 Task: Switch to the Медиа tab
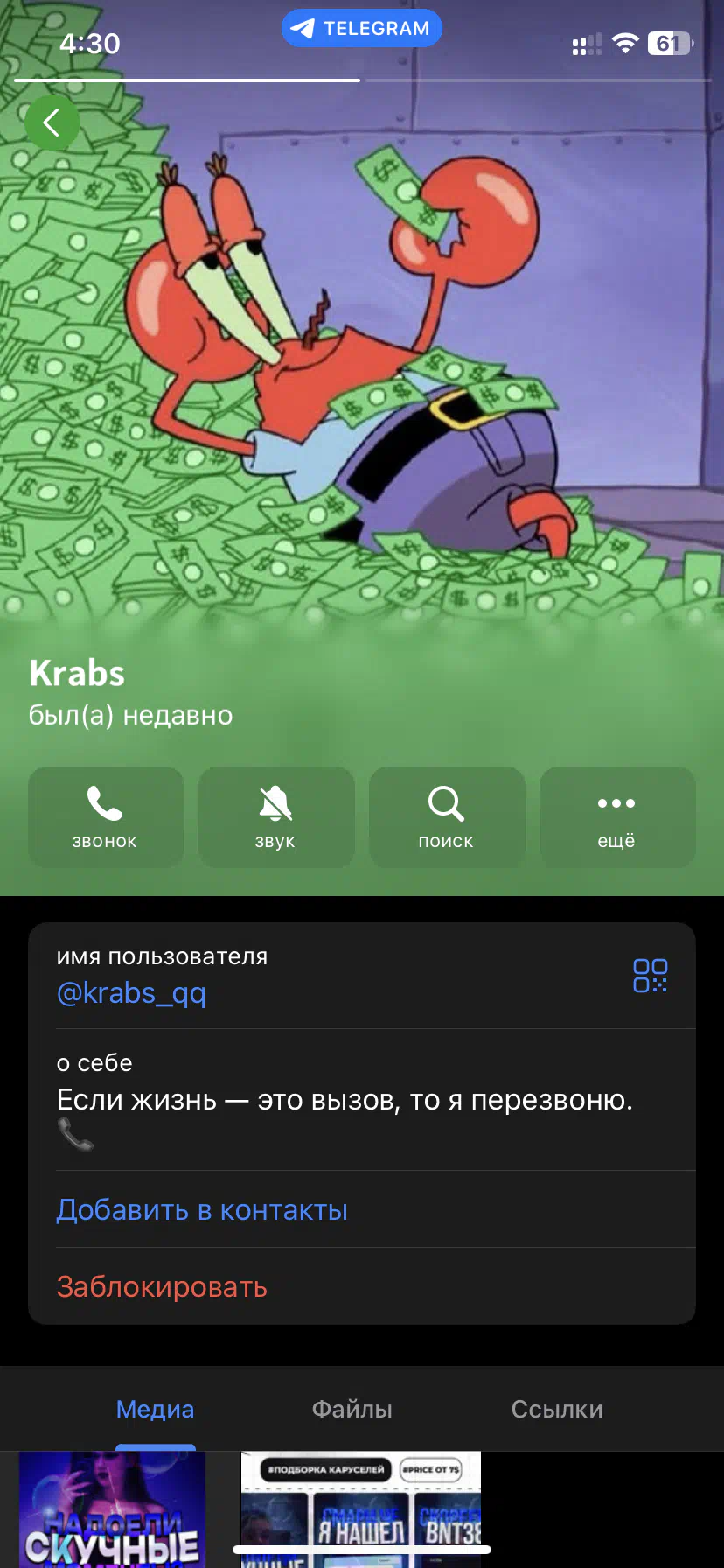tap(156, 1409)
